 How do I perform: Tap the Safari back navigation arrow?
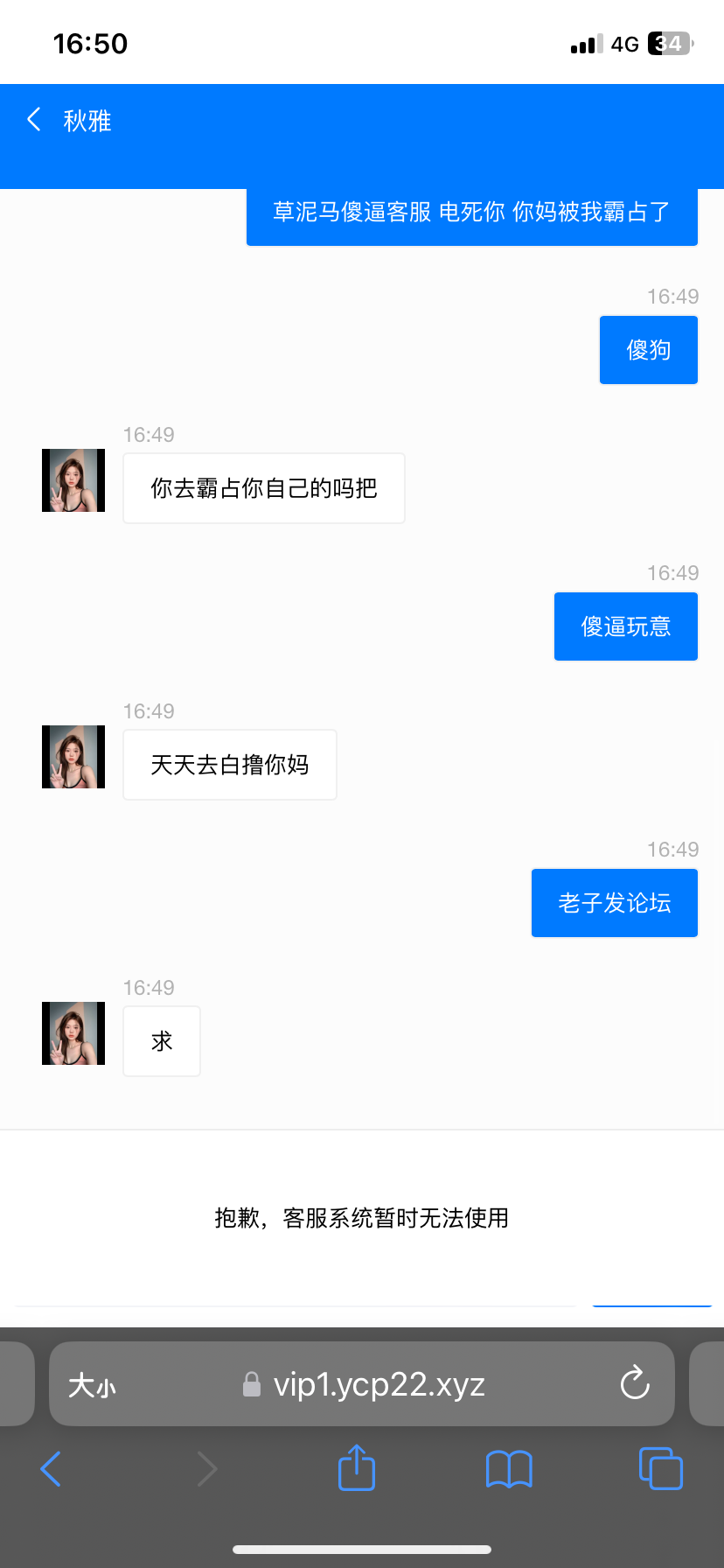pyautogui.click(x=50, y=1469)
